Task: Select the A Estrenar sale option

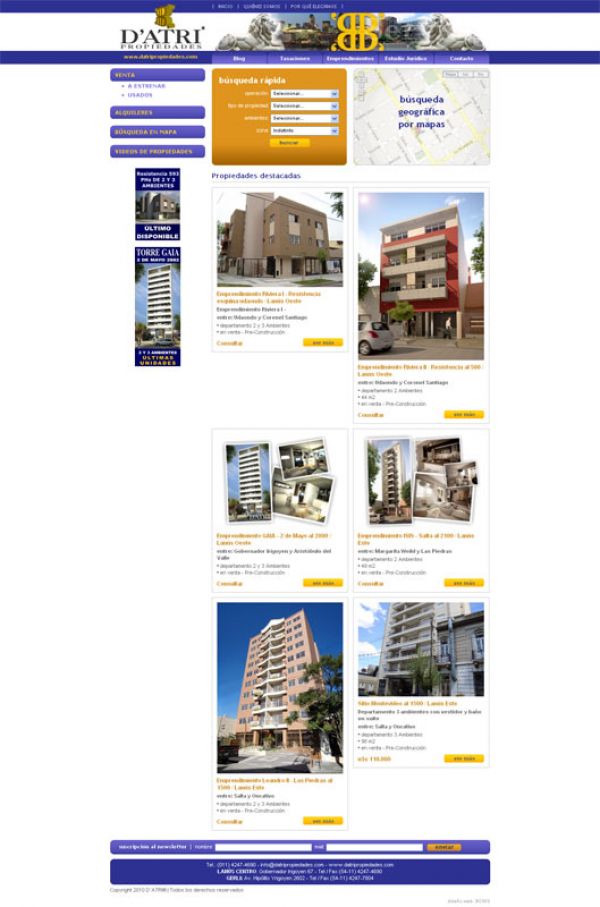Action: pyautogui.click(x=147, y=86)
